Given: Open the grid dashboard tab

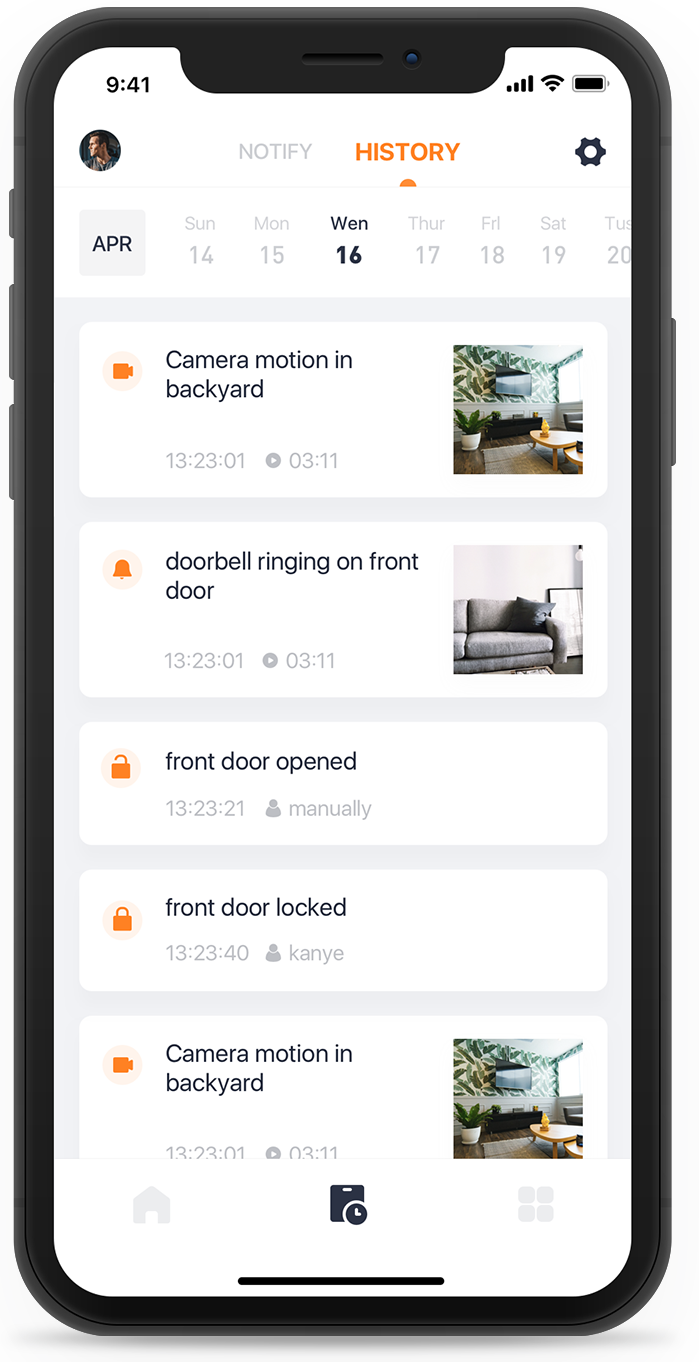Looking at the screenshot, I should point(536,1204).
